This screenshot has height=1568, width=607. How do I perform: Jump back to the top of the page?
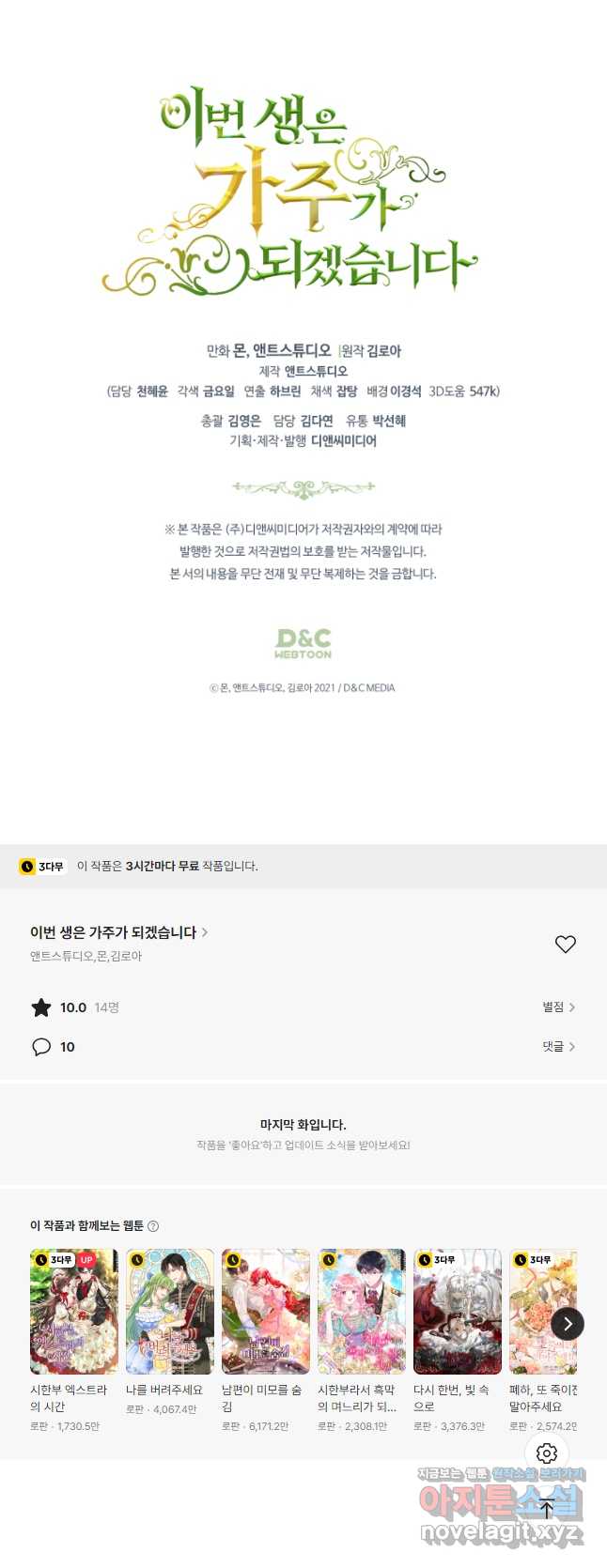click(547, 1511)
